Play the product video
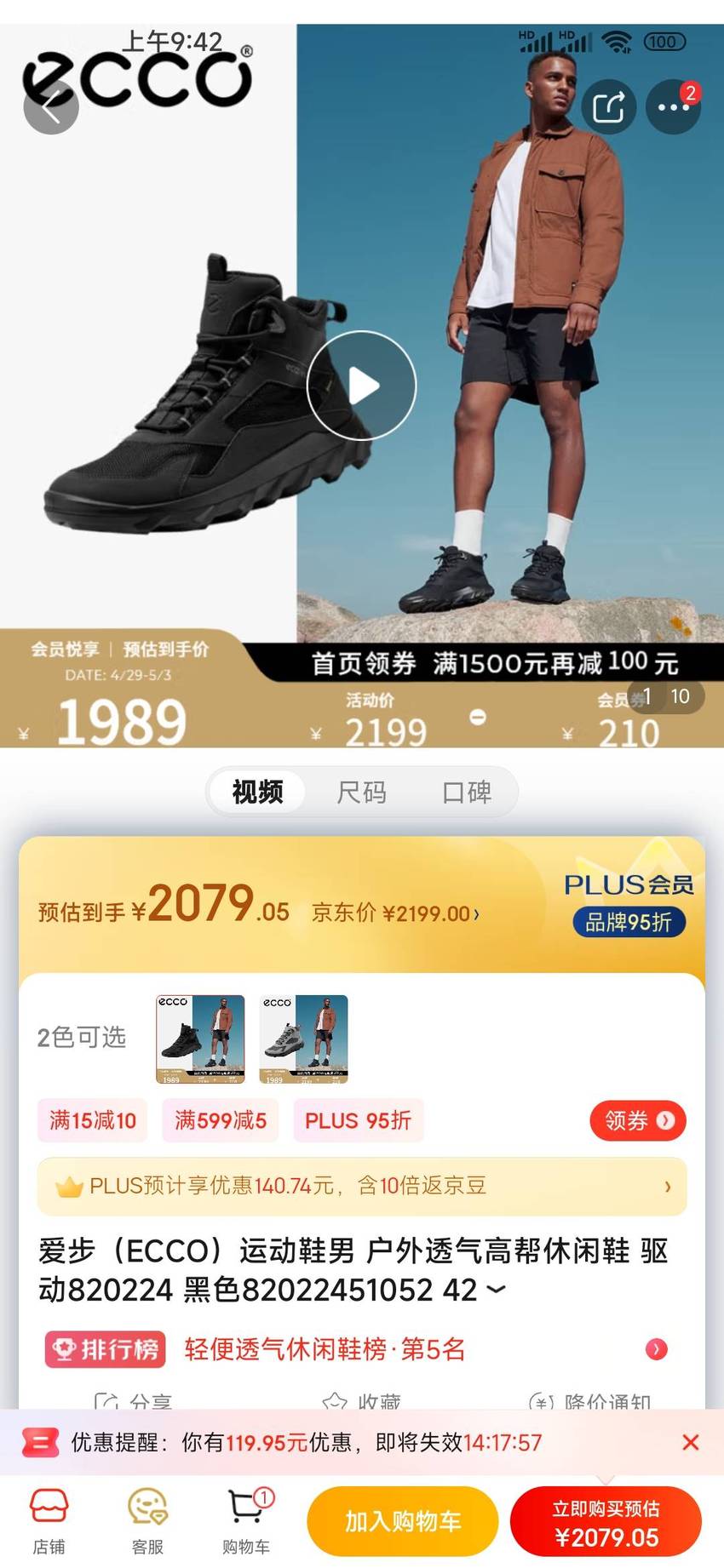This screenshot has height=1568, width=724. tap(362, 386)
